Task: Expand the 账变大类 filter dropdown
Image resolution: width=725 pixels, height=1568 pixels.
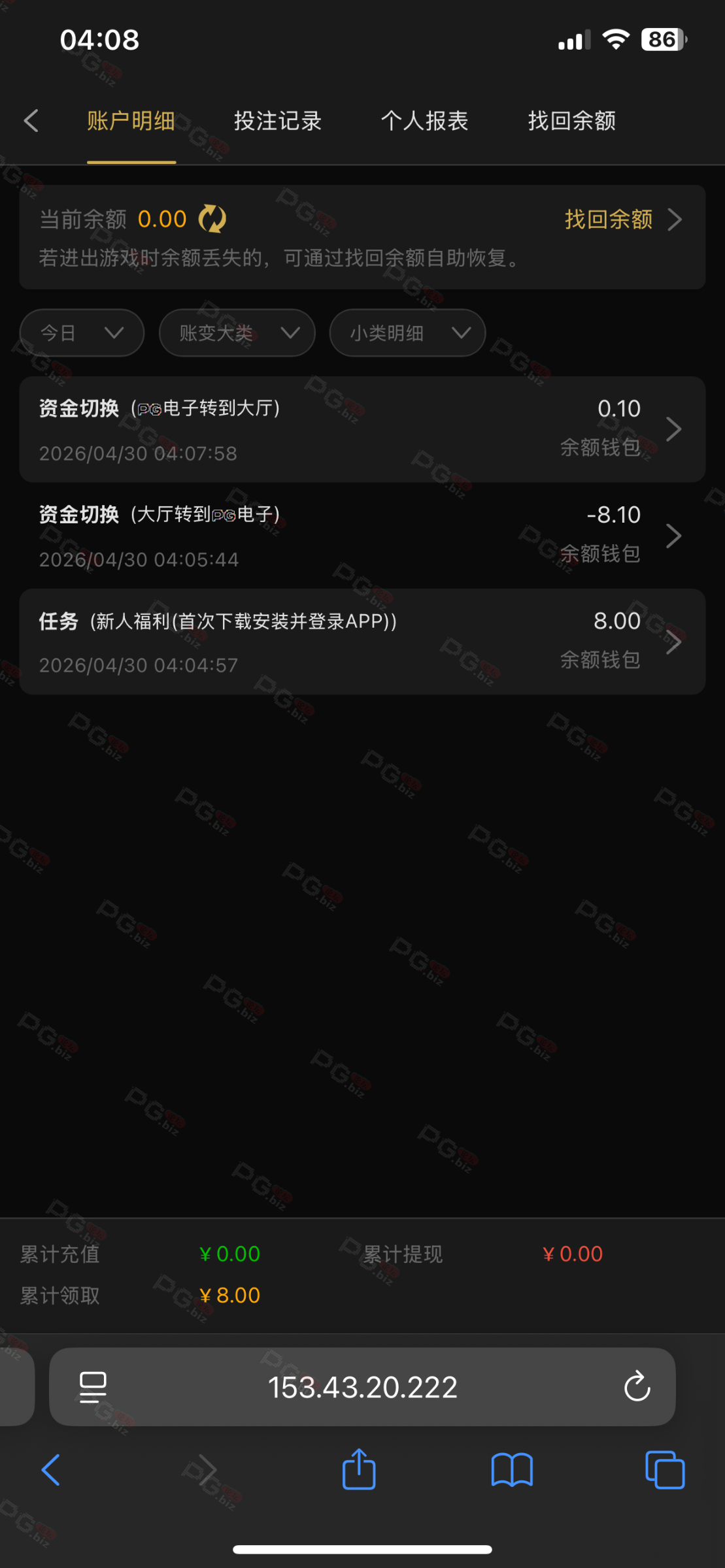Action: (237, 333)
